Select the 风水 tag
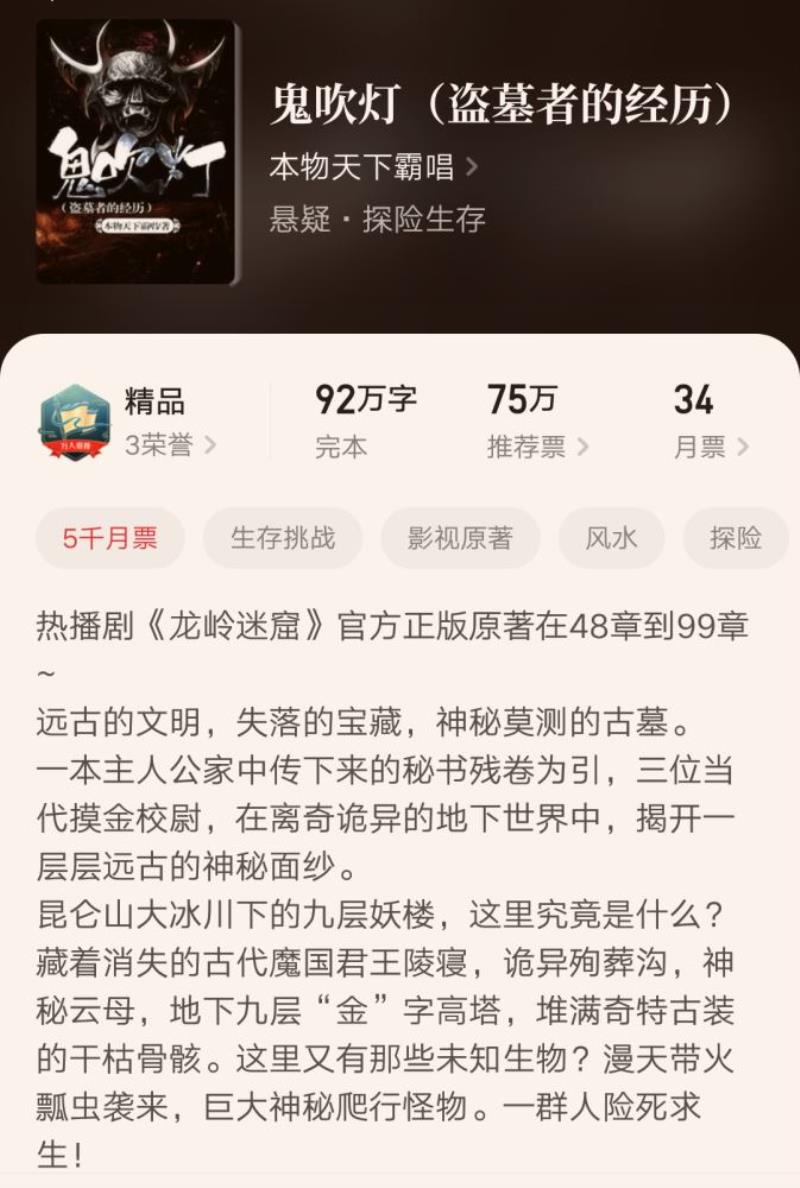Viewport: 800px width, 1188px height. 611,538
